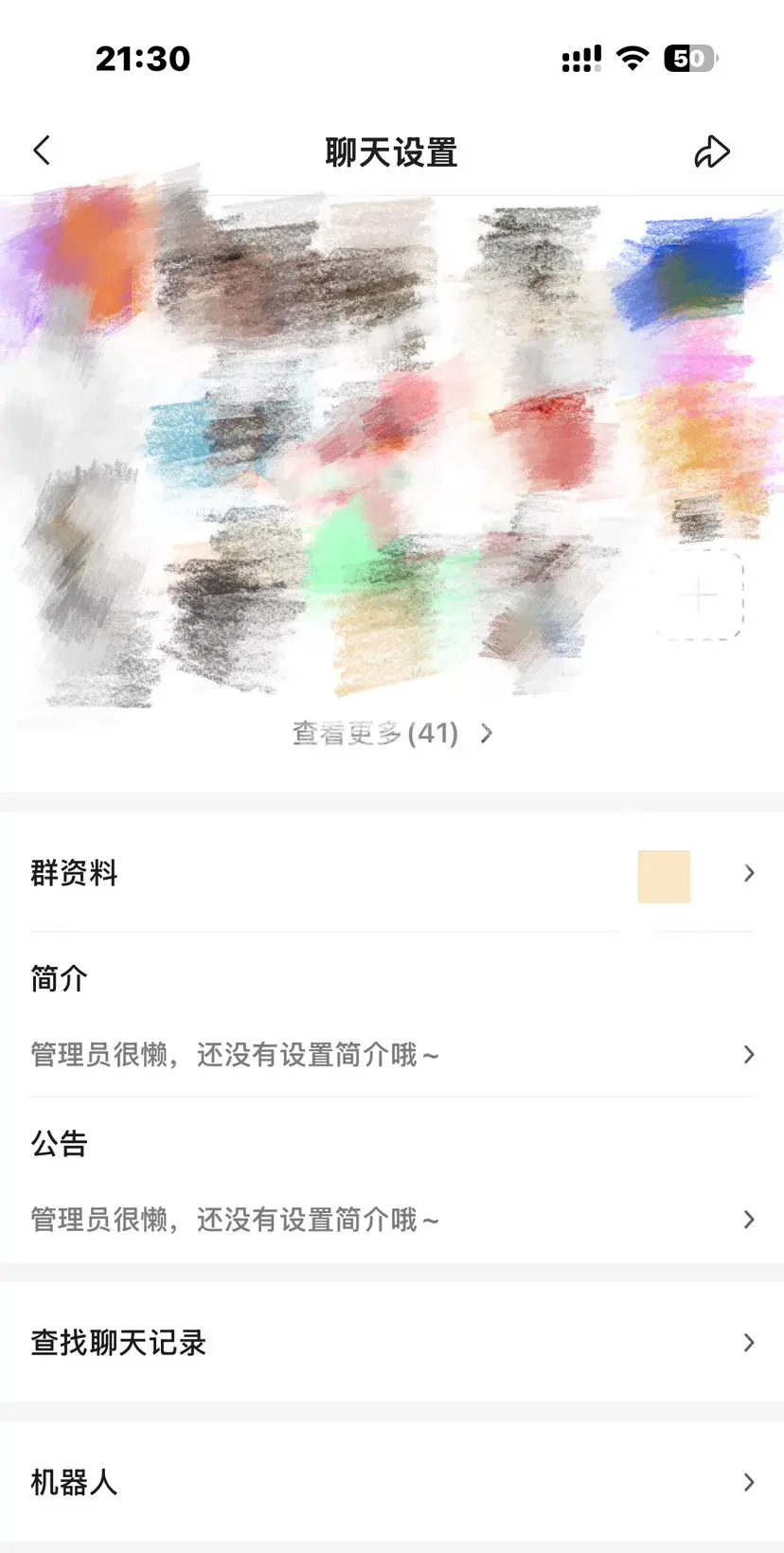Tap the 公告 placeholder text to add announcement
The height and width of the screenshot is (1553, 784).
[x=235, y=1220]
